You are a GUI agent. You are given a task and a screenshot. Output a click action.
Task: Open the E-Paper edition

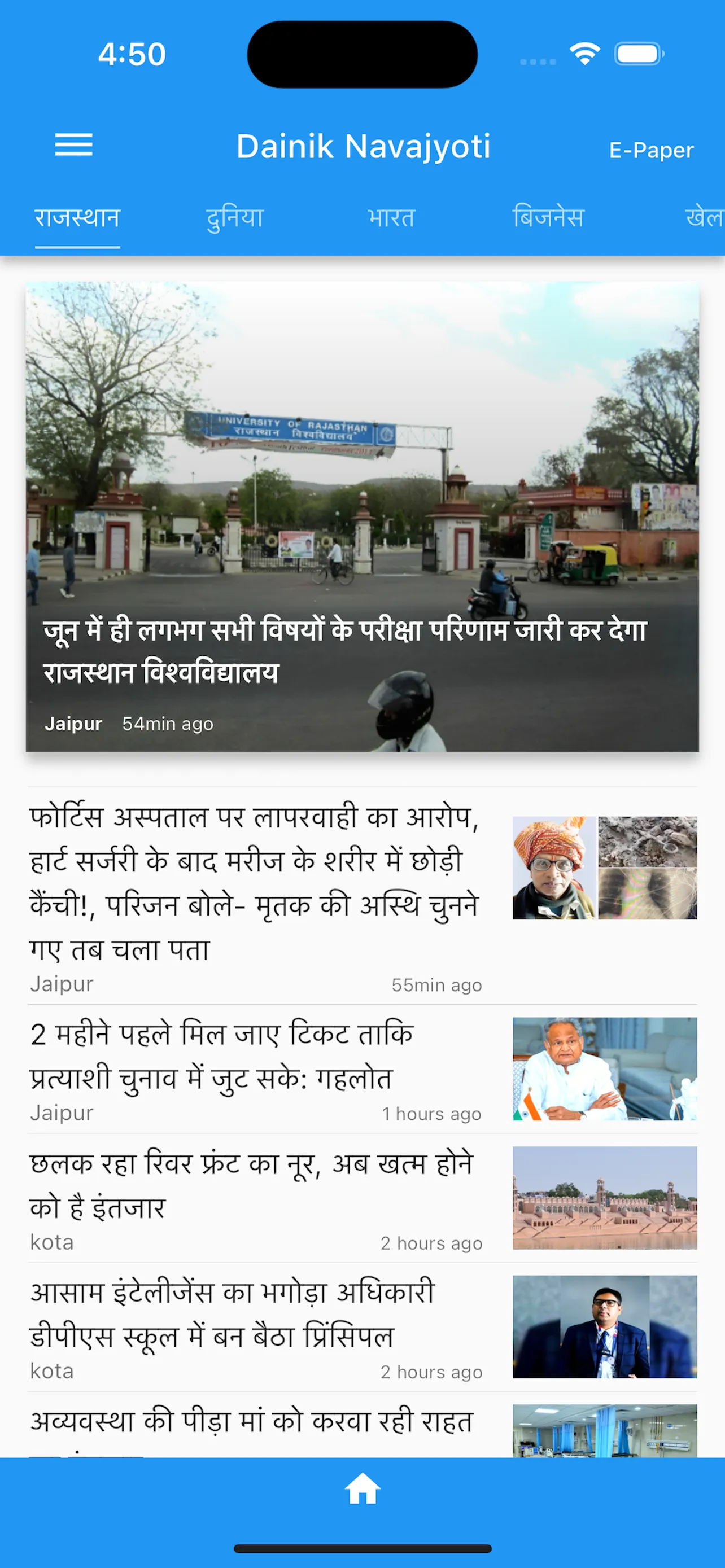click(650, 150)
